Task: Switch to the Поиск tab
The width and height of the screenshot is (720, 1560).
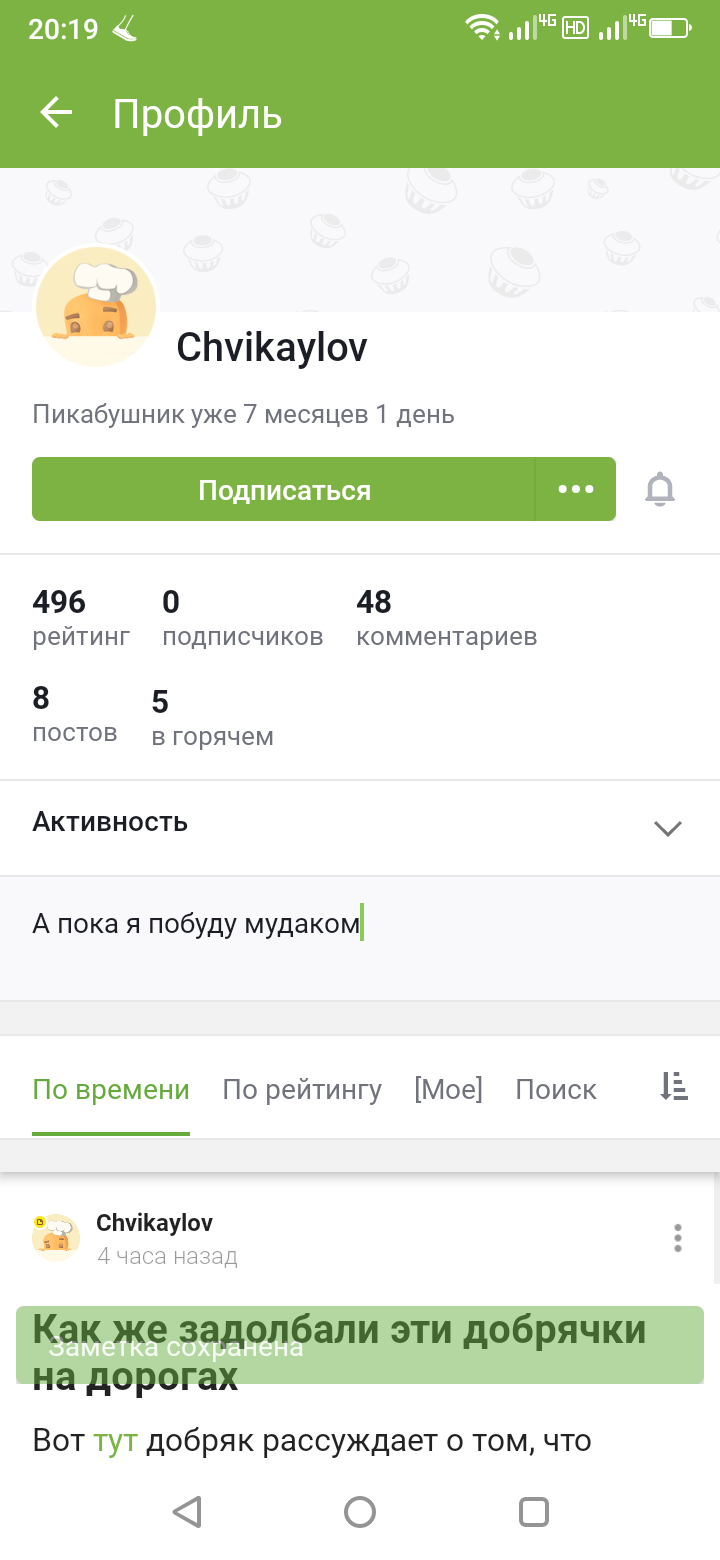Action: (x=556, y=1089)
